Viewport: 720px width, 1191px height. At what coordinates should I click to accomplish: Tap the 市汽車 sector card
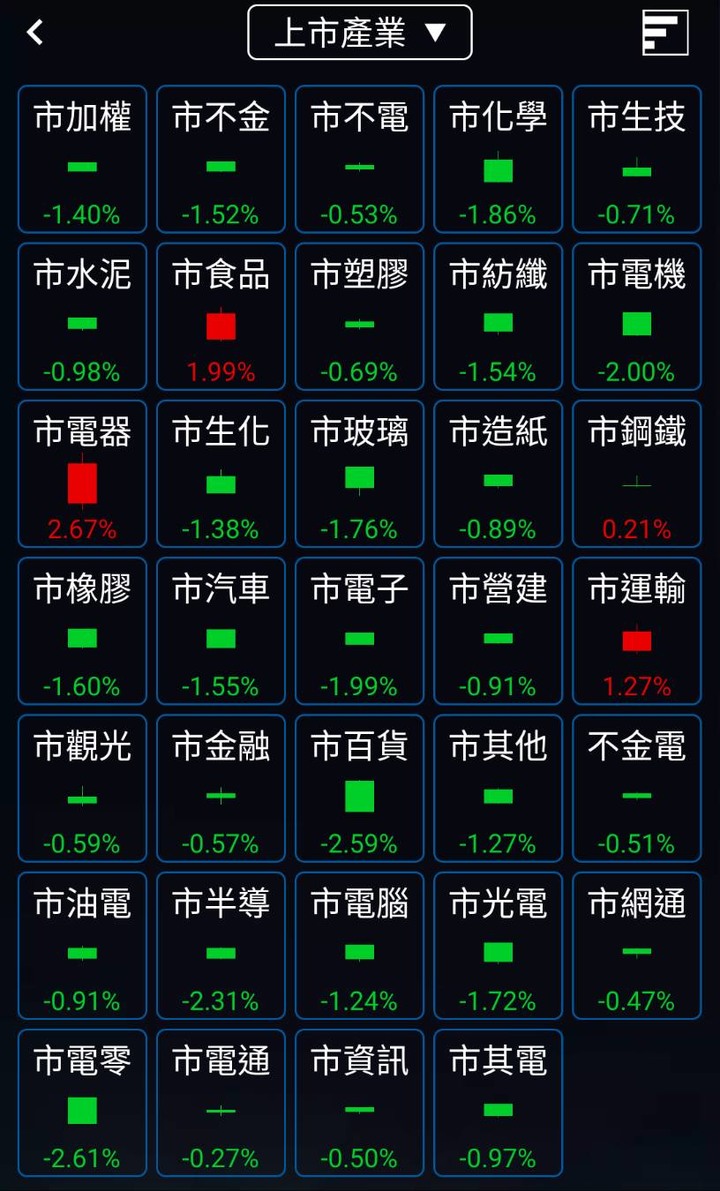tap(221, 630)
